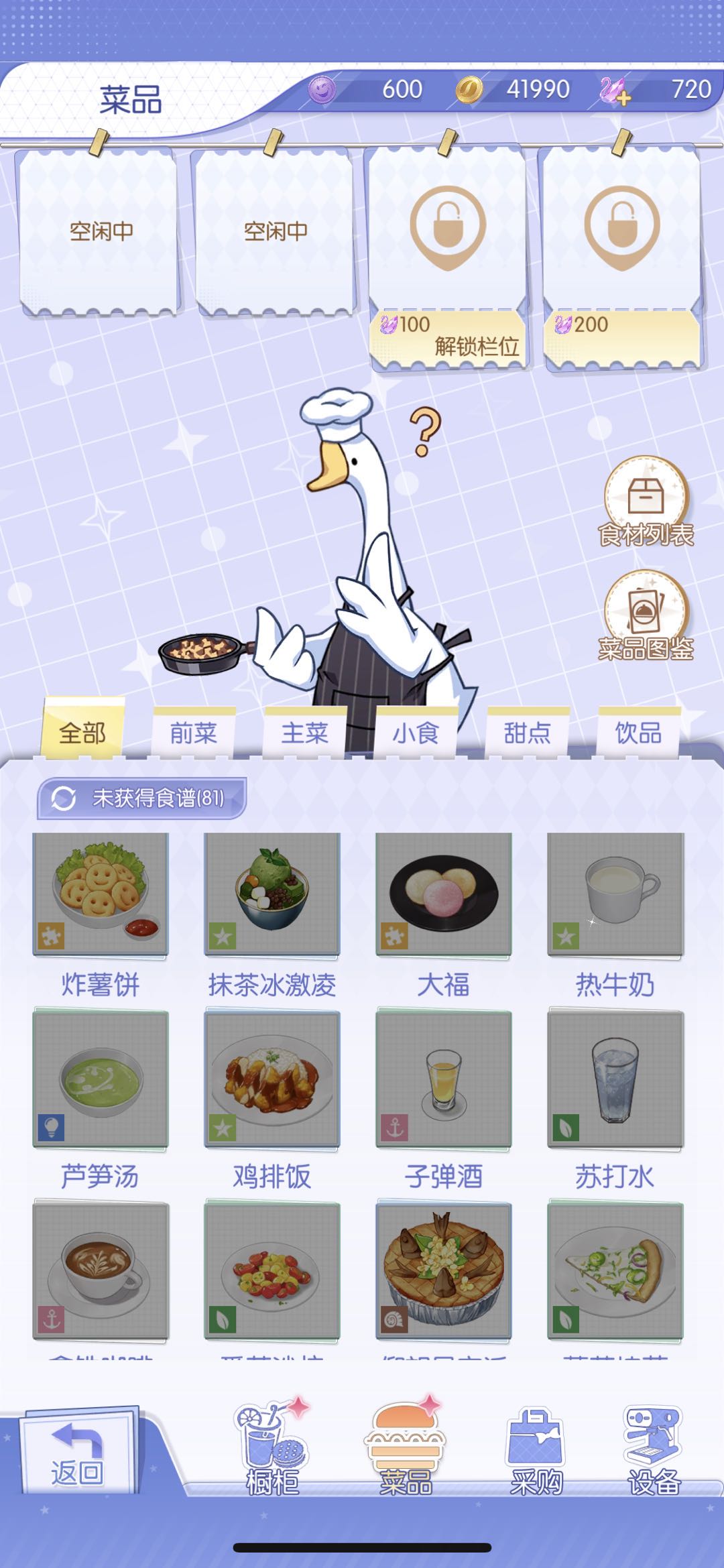This screenshot has width=724, height=1568.
Task: Open the 食材列表 ingredient list
Action: click(646, 500)
